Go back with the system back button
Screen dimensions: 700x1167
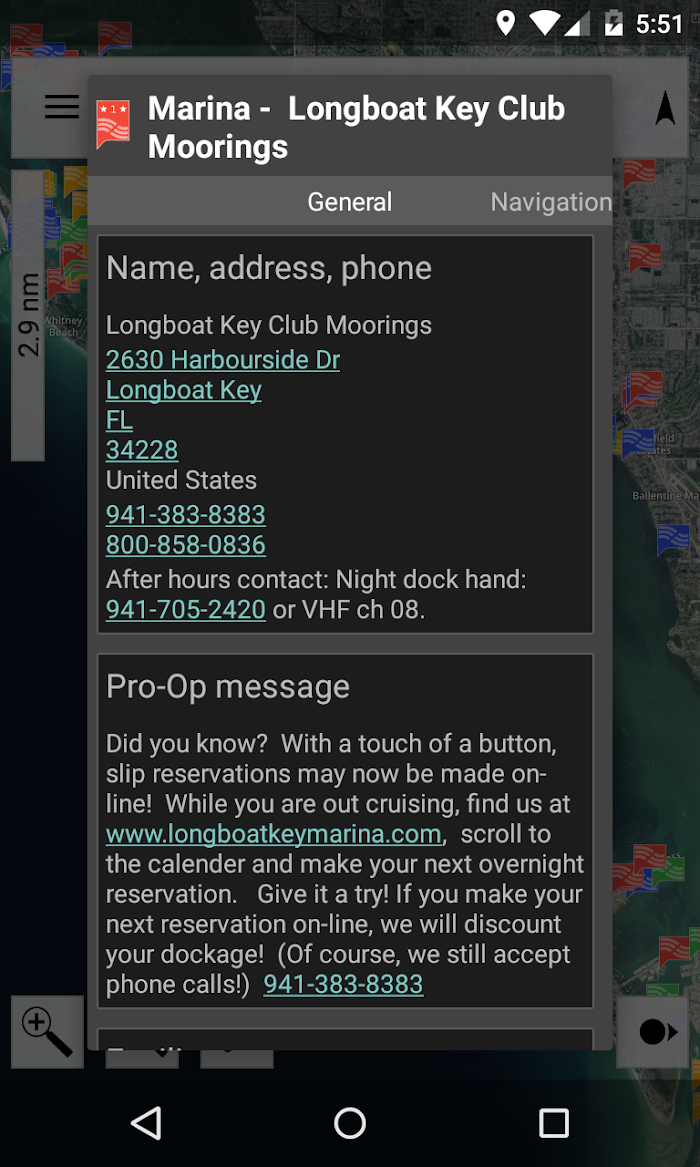[x=146, y=1123]
